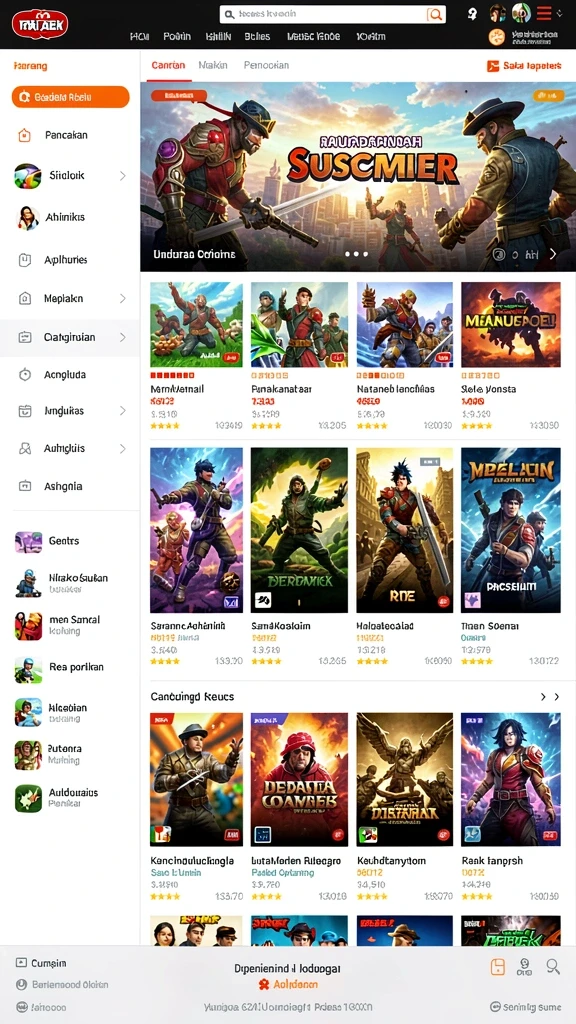Open the Mmlvtemail game card

(197, 356)
